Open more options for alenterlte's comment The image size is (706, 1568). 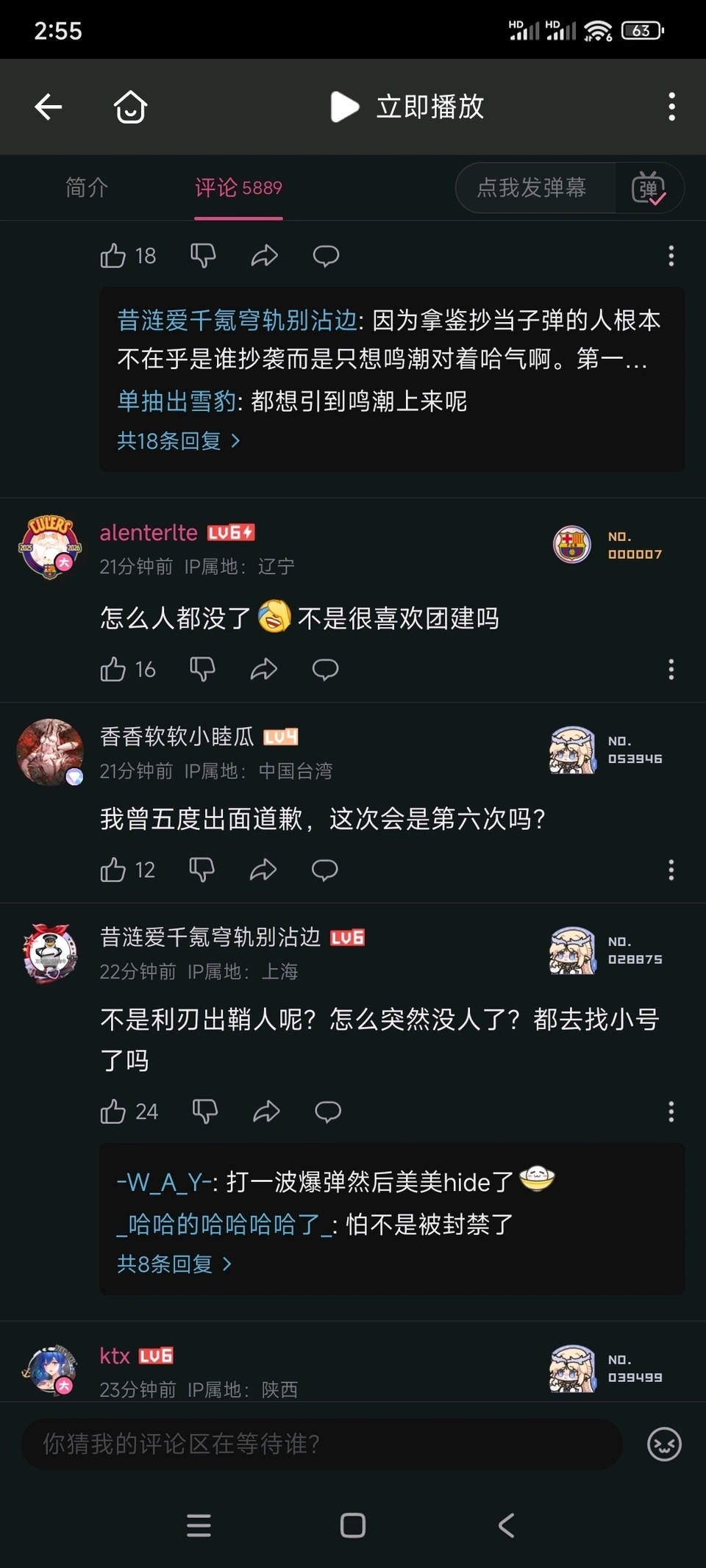click(671, 669)
